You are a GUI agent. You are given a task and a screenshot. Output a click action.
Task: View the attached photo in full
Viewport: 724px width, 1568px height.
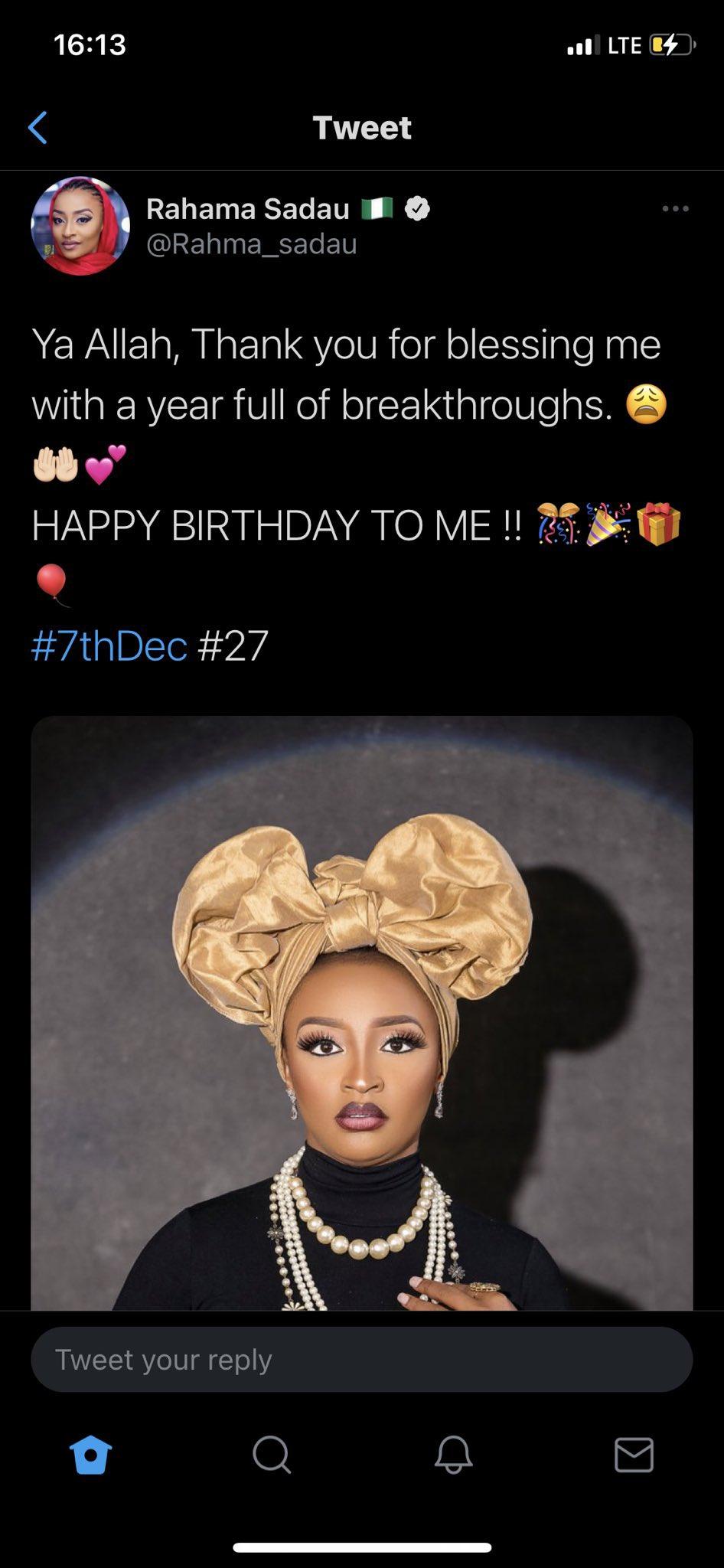(x=362, y=1011)
